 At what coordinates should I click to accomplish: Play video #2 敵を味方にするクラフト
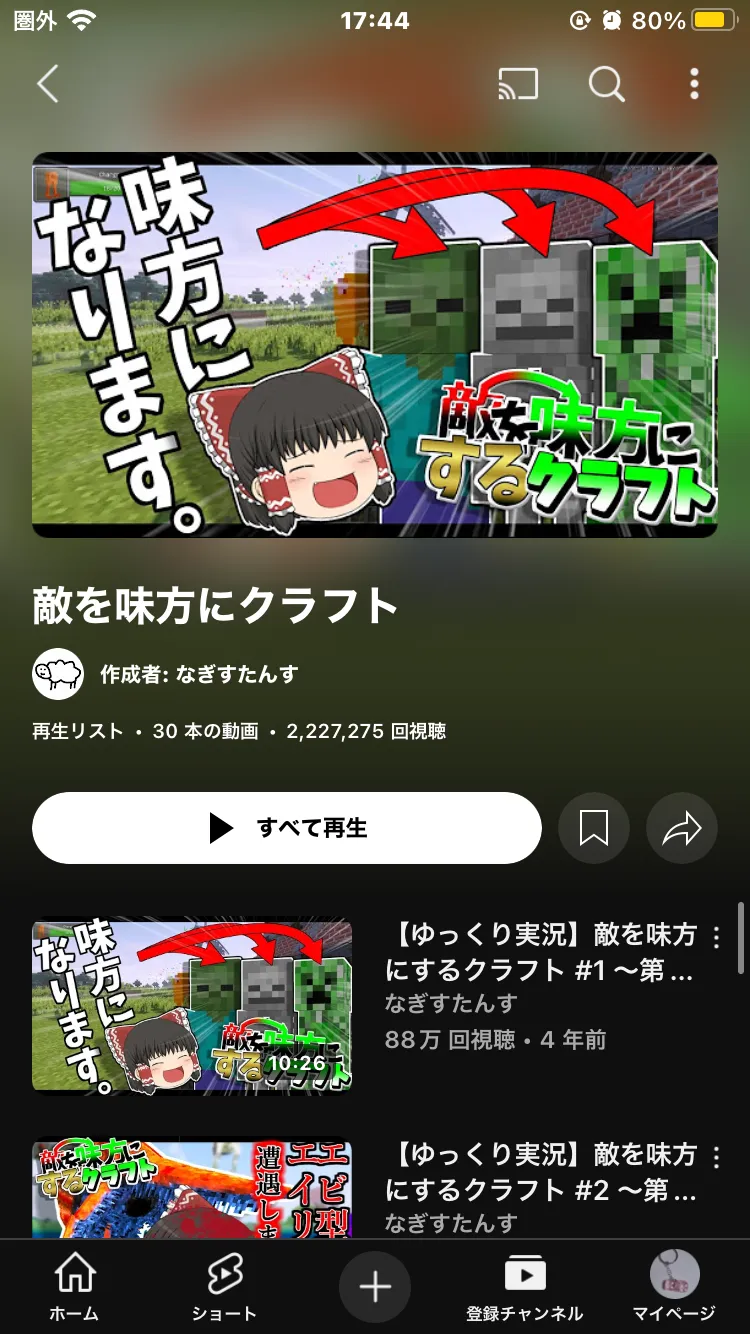tap(192, 1190)
